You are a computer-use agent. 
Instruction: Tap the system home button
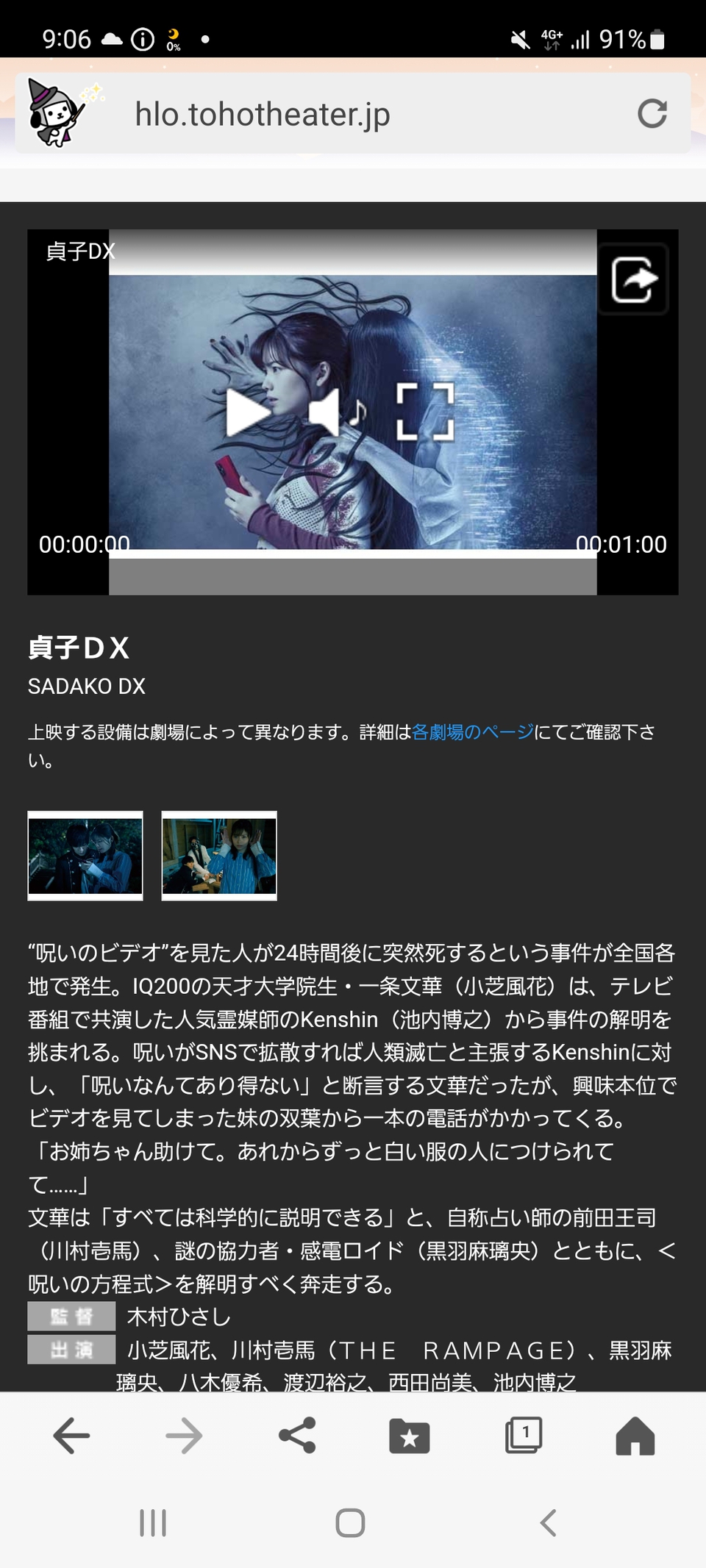tap(350, 1522)
